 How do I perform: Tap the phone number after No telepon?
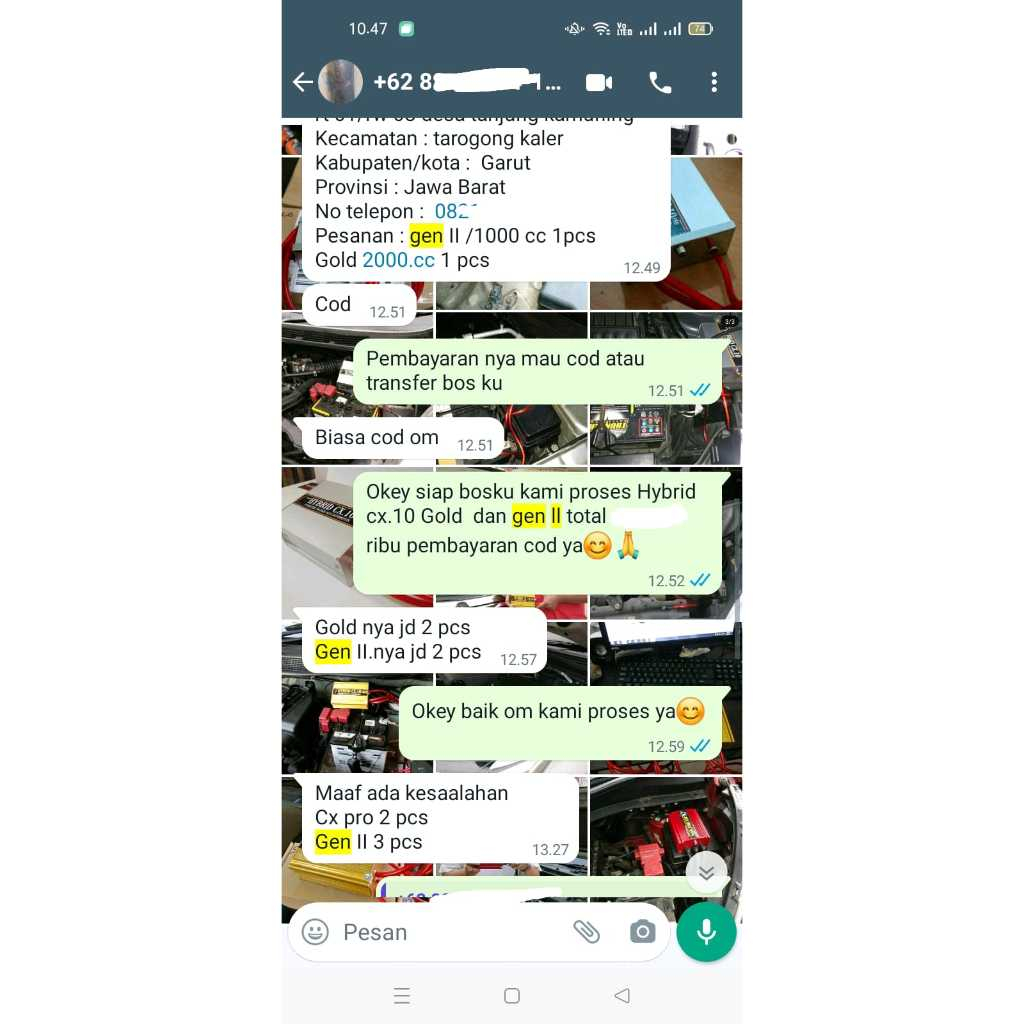(x=456, y=211)
